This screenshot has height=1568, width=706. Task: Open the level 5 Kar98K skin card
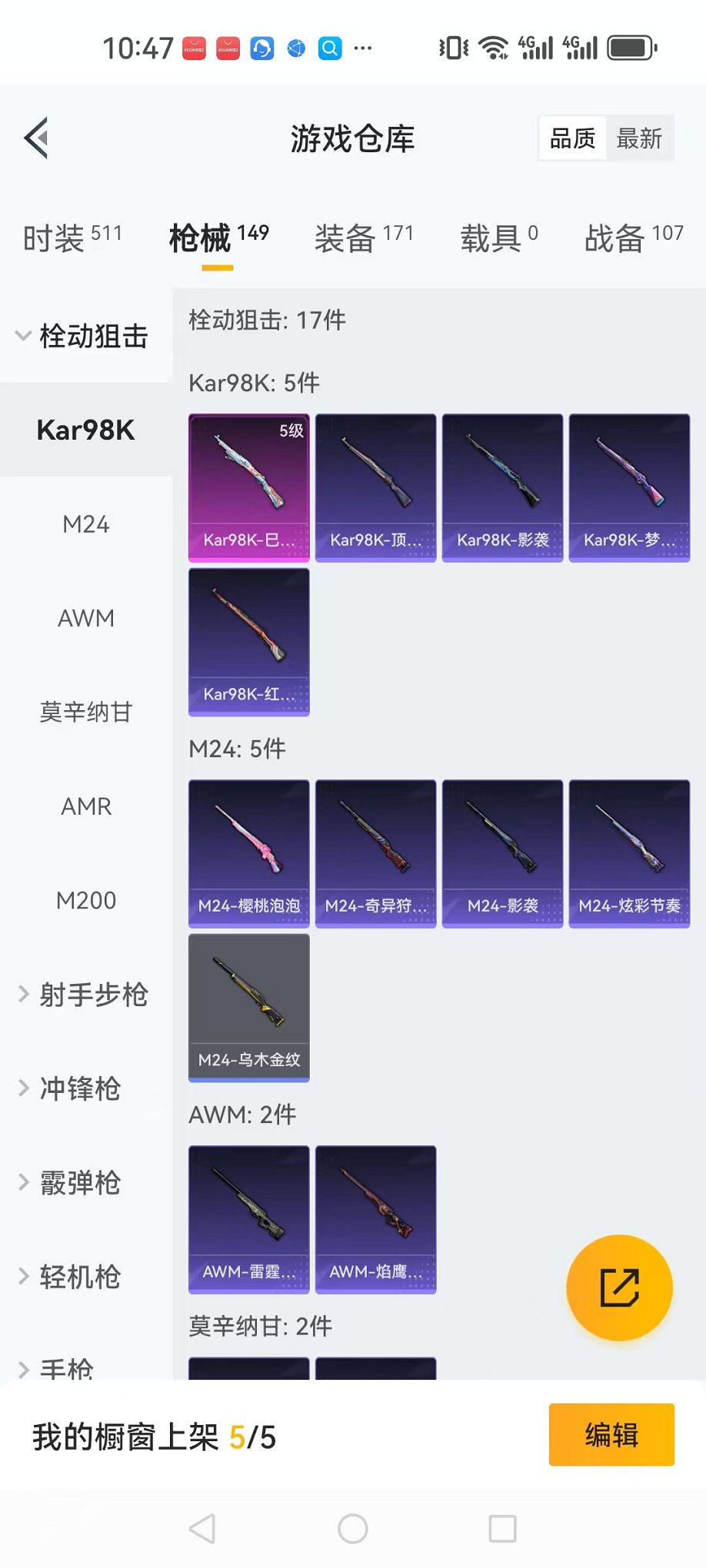point(249,488)
